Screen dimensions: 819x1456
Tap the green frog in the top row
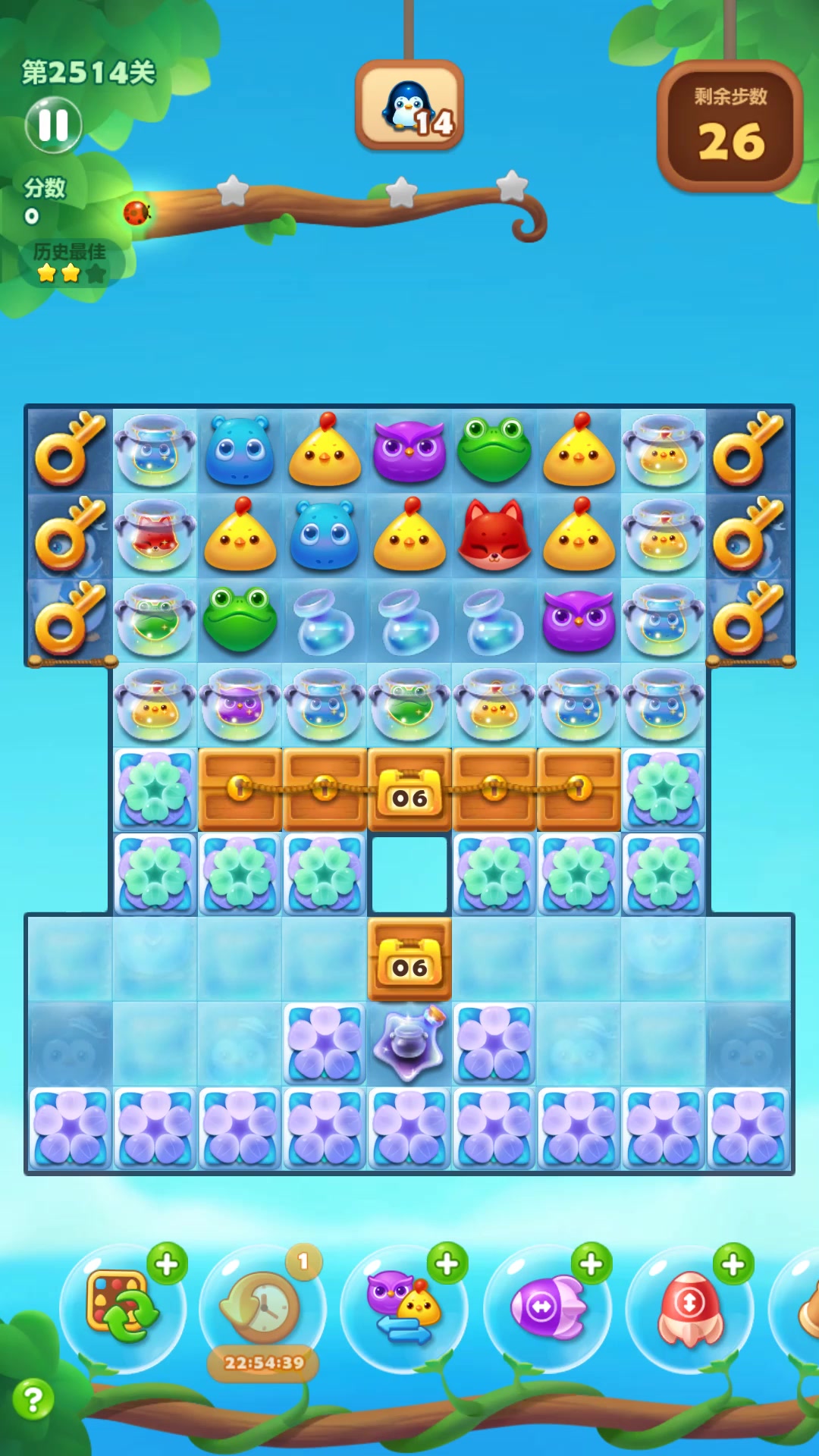pyautogui.click(x=494, y=450)
